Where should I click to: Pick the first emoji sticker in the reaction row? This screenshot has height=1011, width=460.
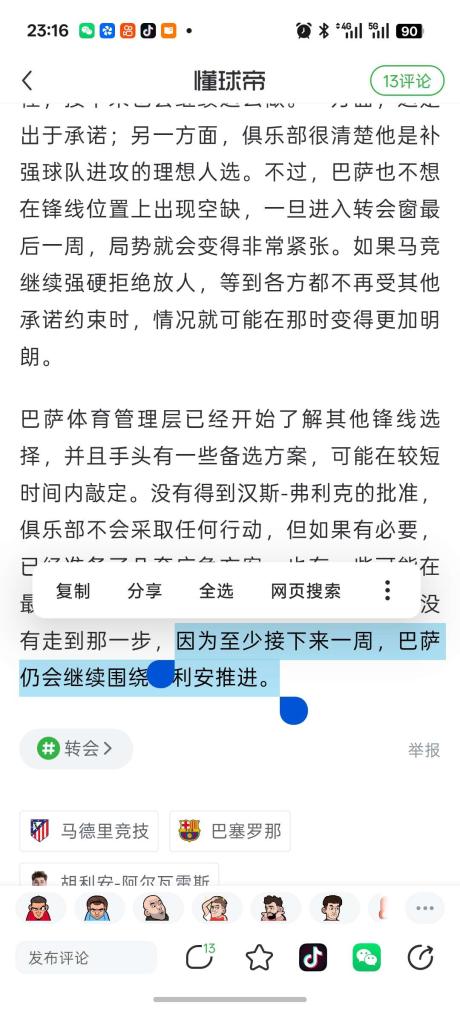tap(39, 908)
